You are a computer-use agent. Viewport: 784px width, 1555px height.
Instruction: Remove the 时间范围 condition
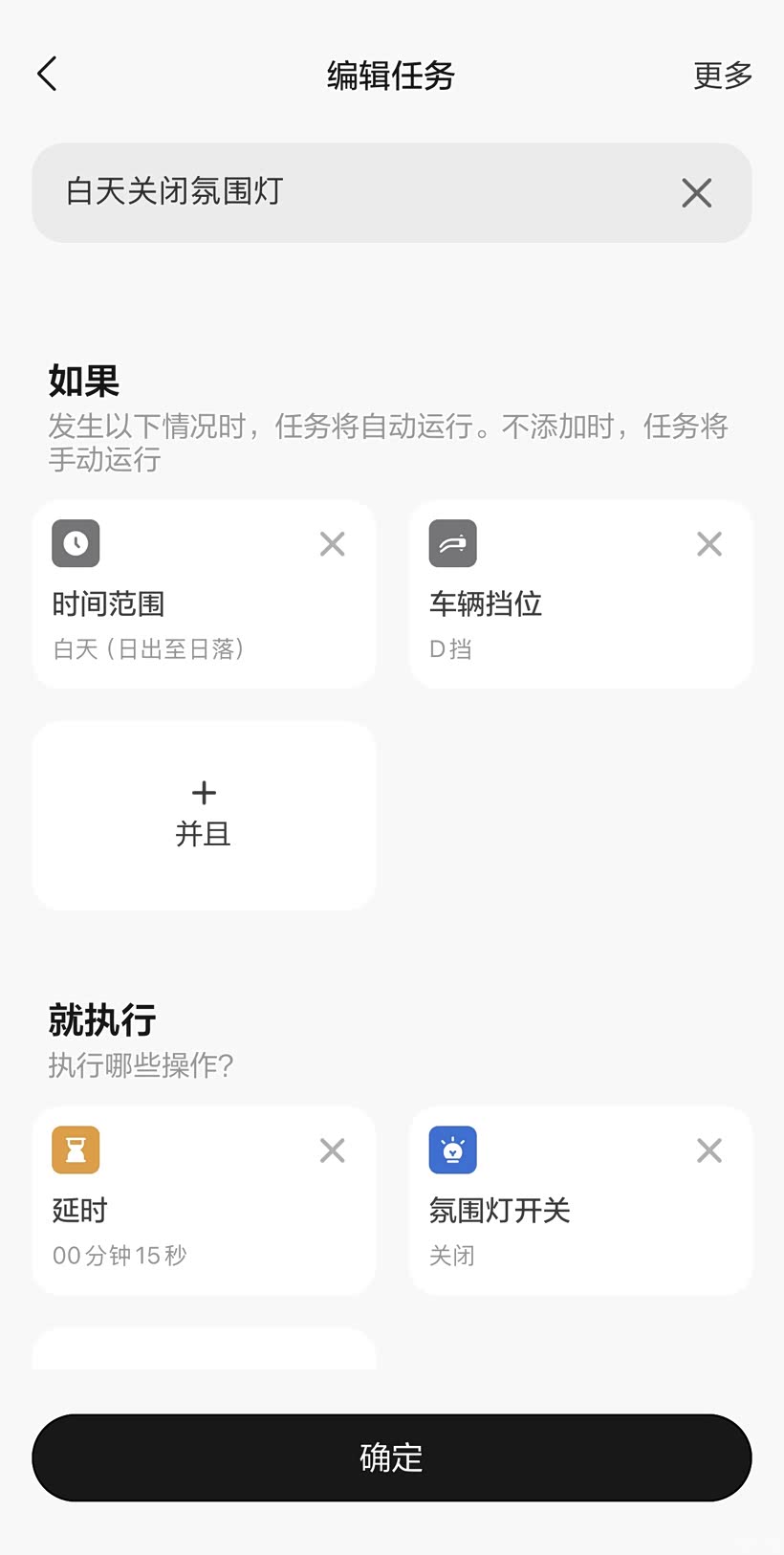[x=332, y=544]
